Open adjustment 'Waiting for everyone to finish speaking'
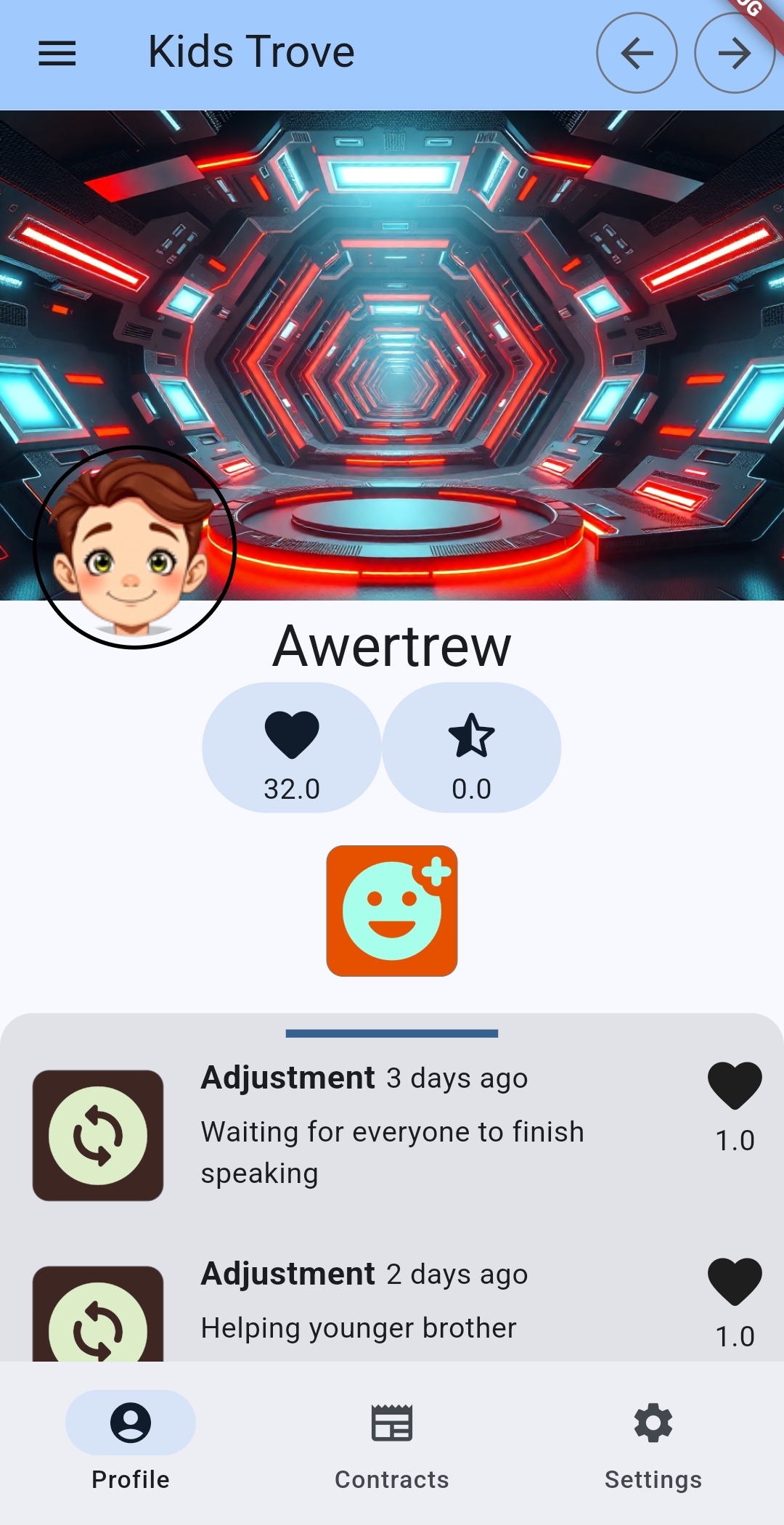 coord(392,1135)
